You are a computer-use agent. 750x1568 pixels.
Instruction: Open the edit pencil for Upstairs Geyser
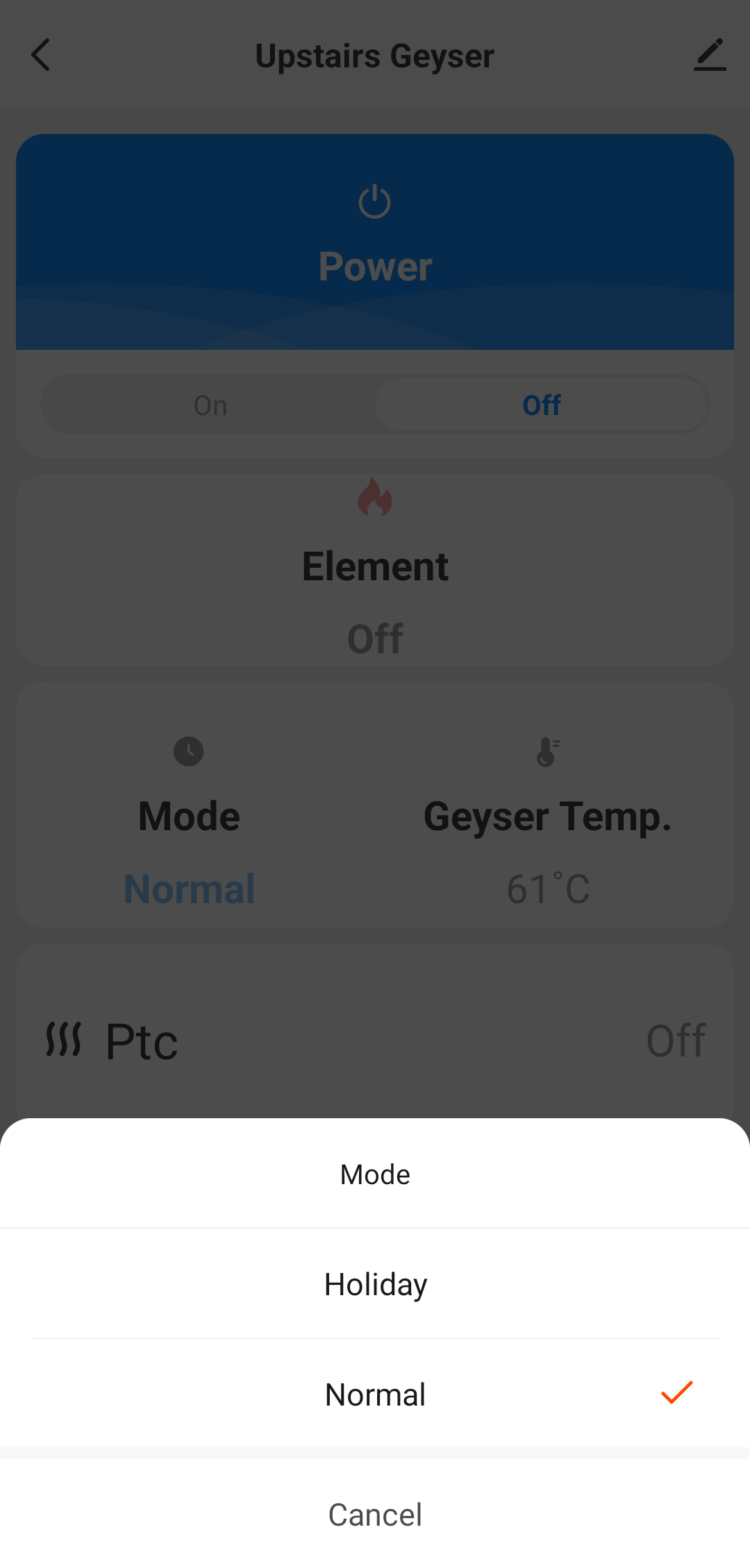click(x=710, y=55)
